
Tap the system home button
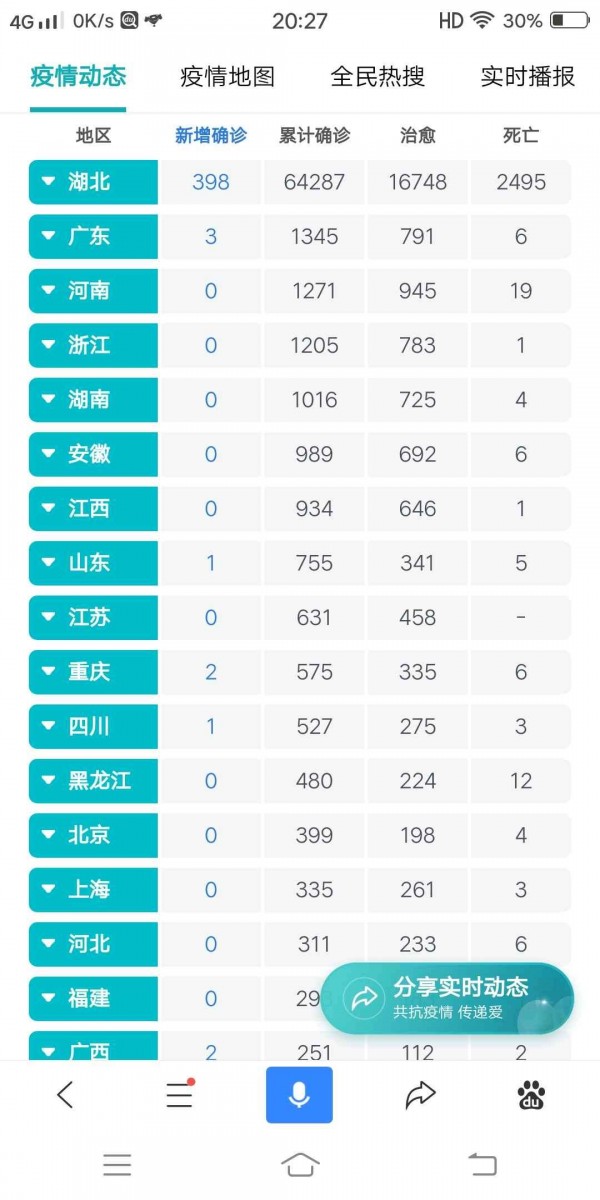(300, 1164)
